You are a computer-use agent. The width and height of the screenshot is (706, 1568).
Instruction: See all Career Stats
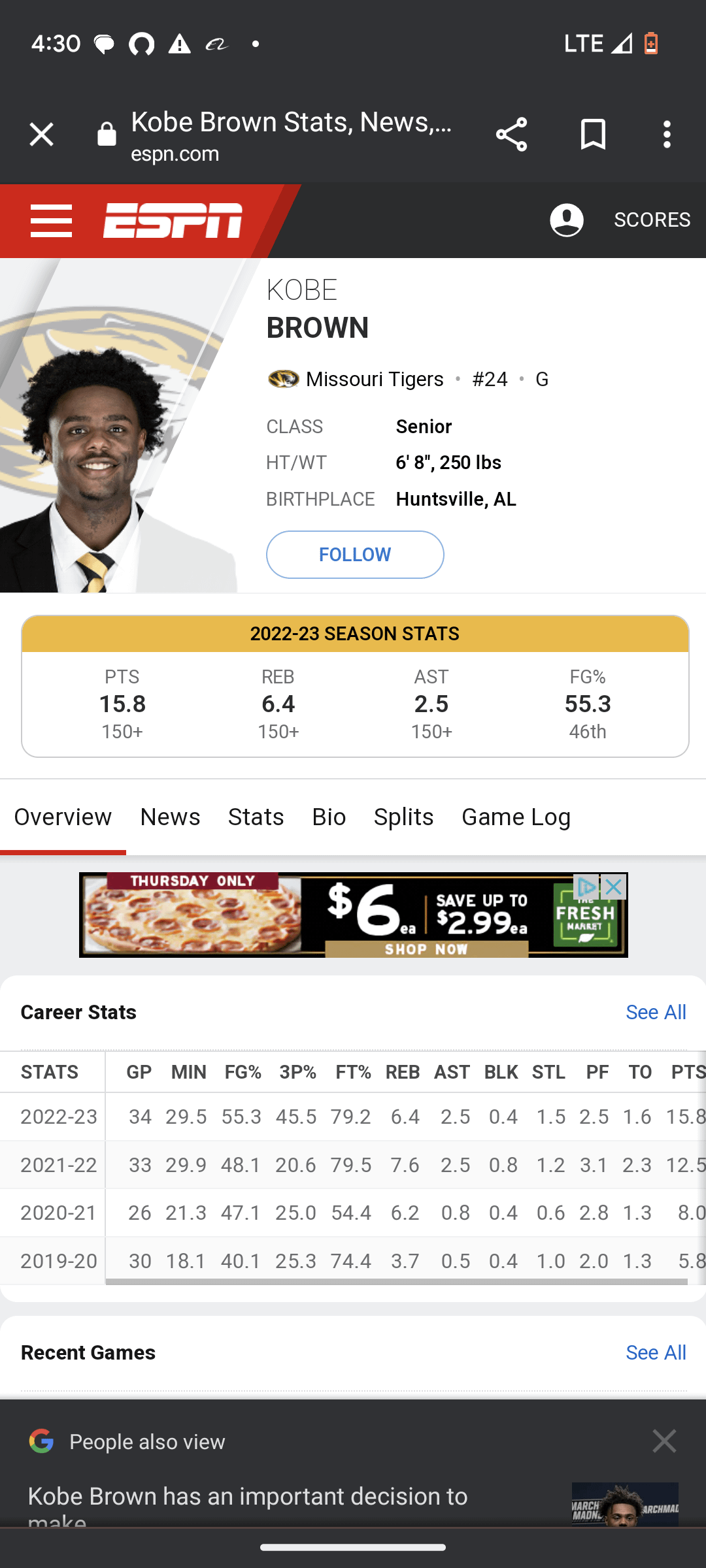656,1013
